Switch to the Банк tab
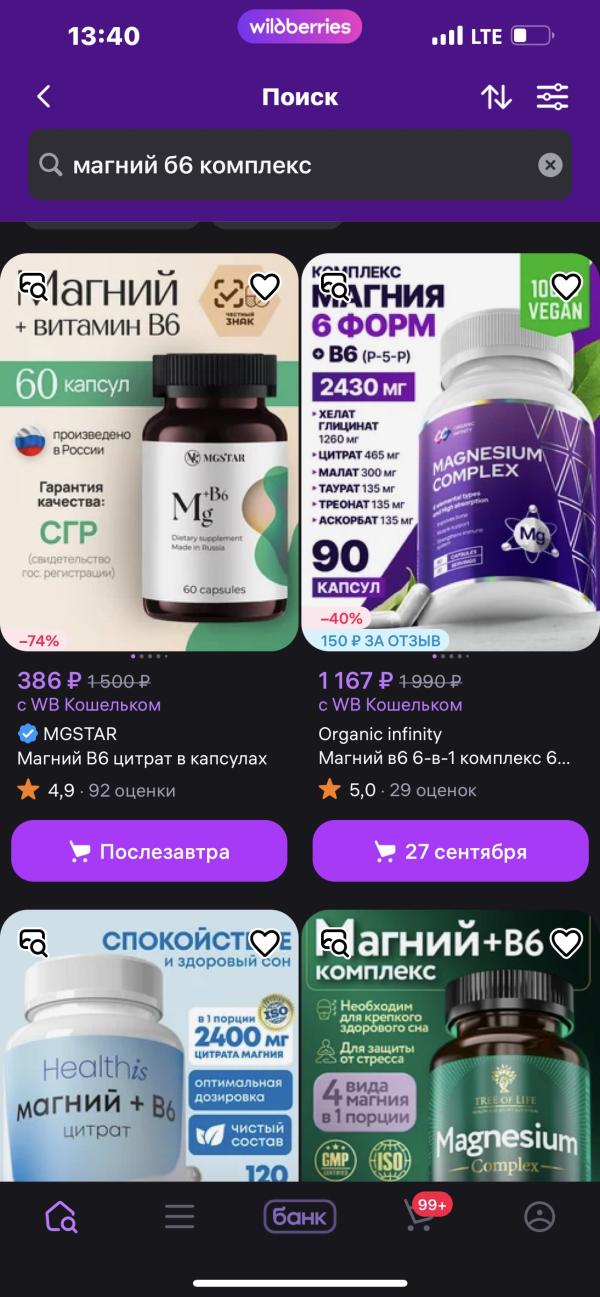The image size is (600, 1297). [x=300, y=1216]
